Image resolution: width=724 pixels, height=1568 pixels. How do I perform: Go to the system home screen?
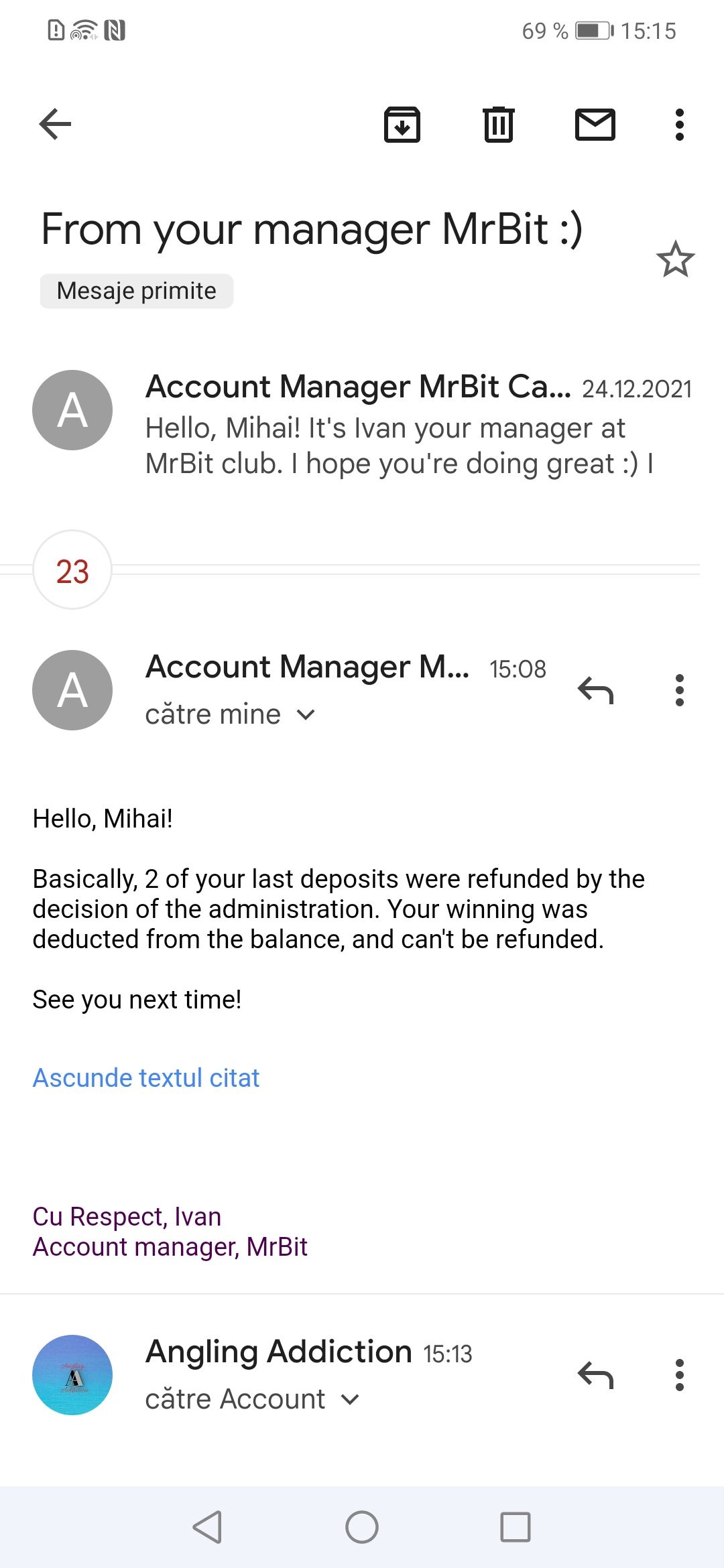(362, 1528)
